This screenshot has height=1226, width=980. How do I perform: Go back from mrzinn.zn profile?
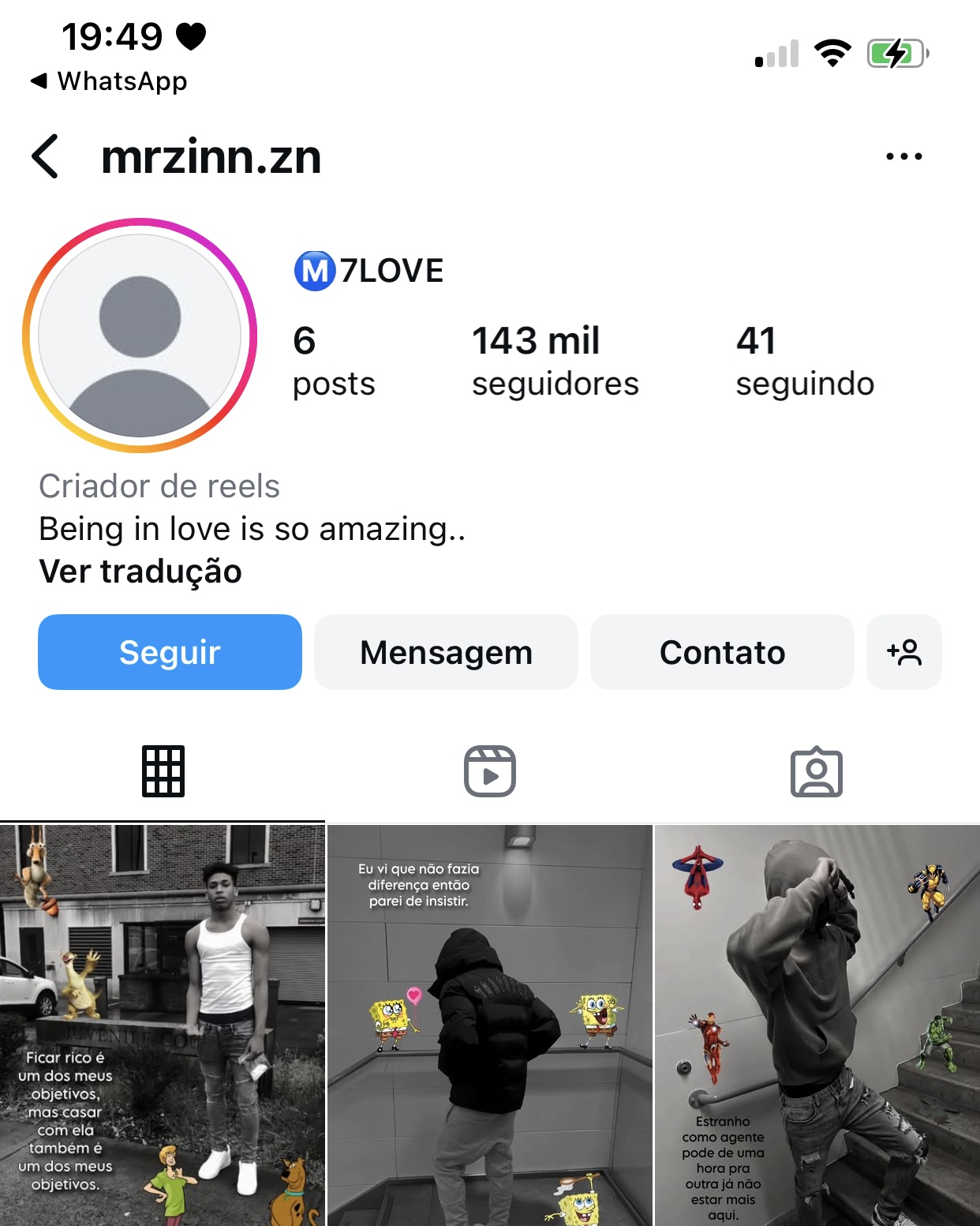tap(46, 156)
